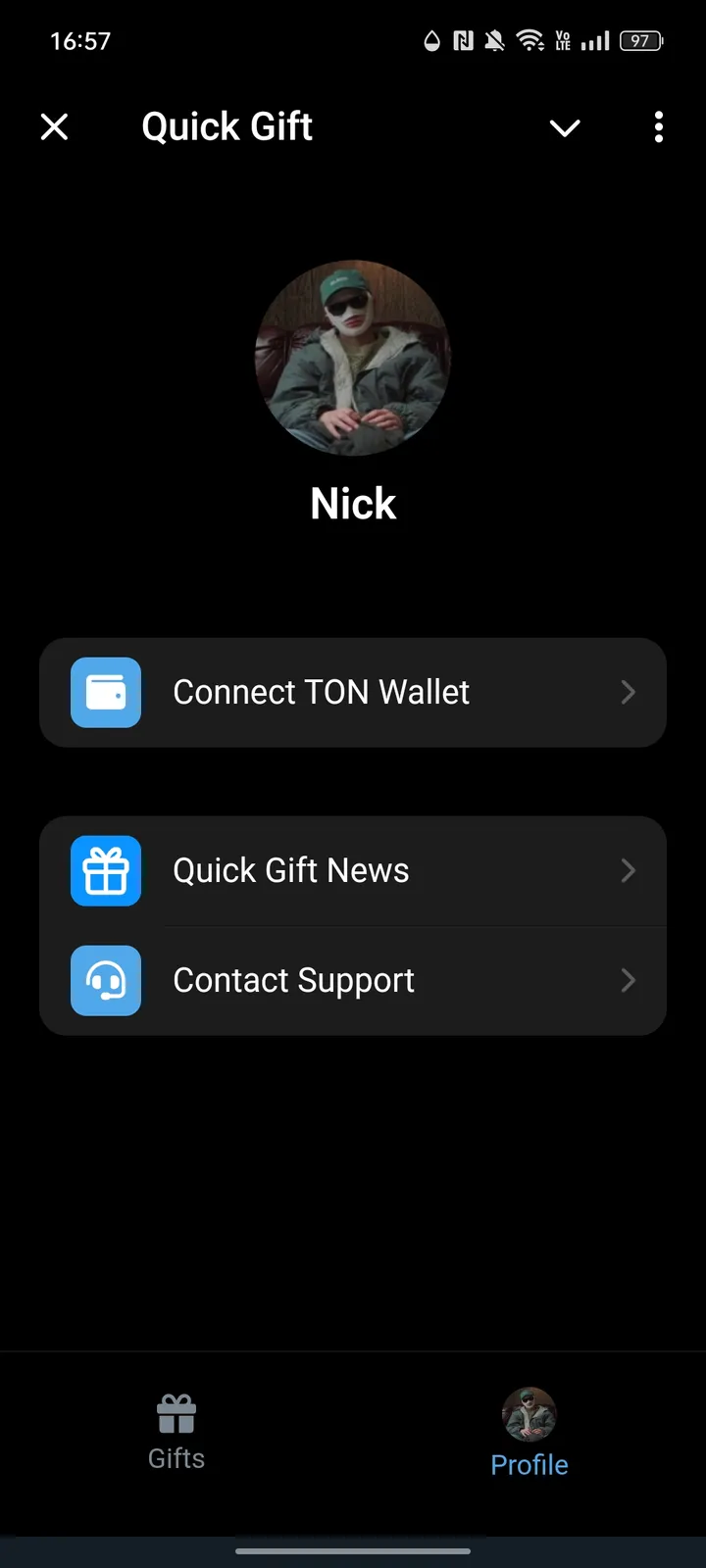This screenshot has height=1568, width=706.
Task: Tap the muted notifications bell icon
Action: [495, 40]
